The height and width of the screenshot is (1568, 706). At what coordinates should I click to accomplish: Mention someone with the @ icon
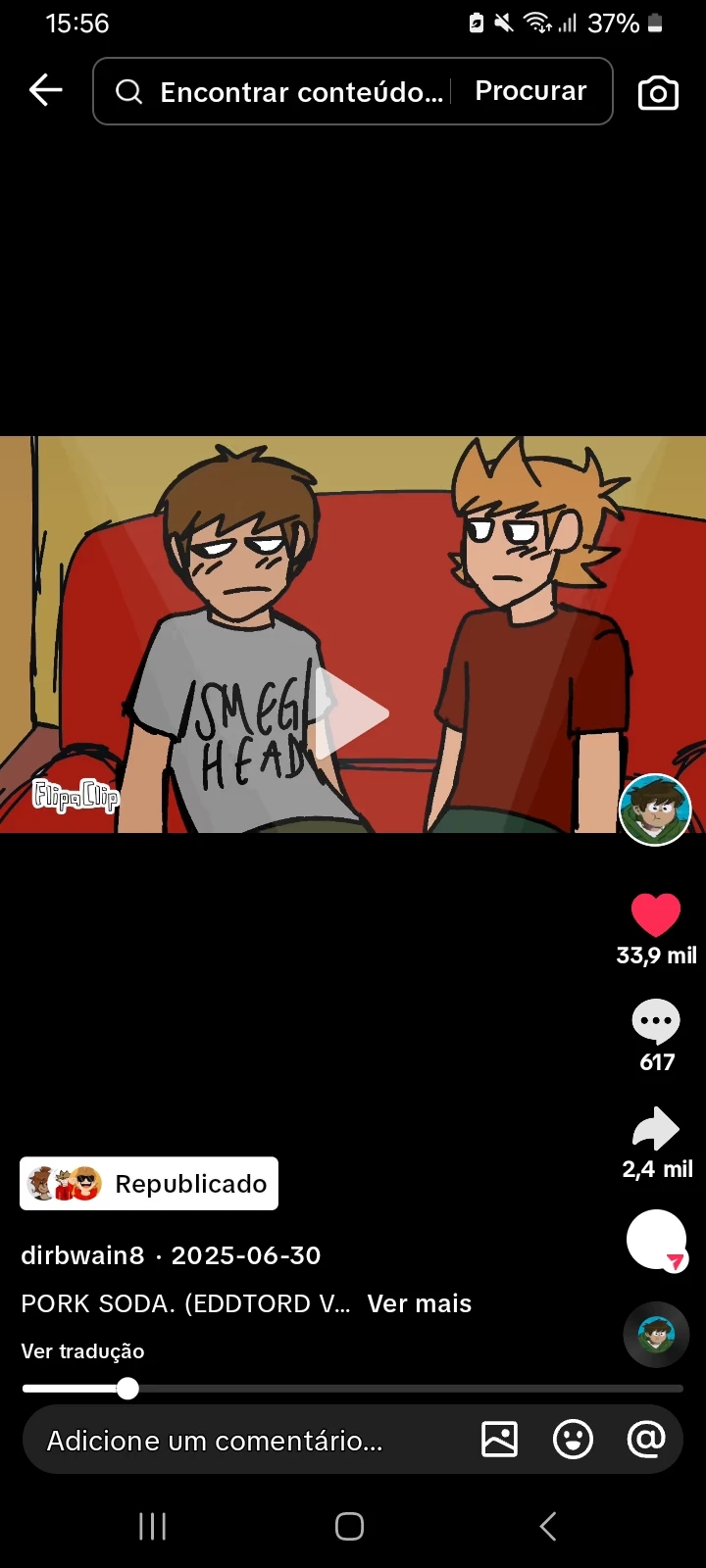tap(646, 1440)
